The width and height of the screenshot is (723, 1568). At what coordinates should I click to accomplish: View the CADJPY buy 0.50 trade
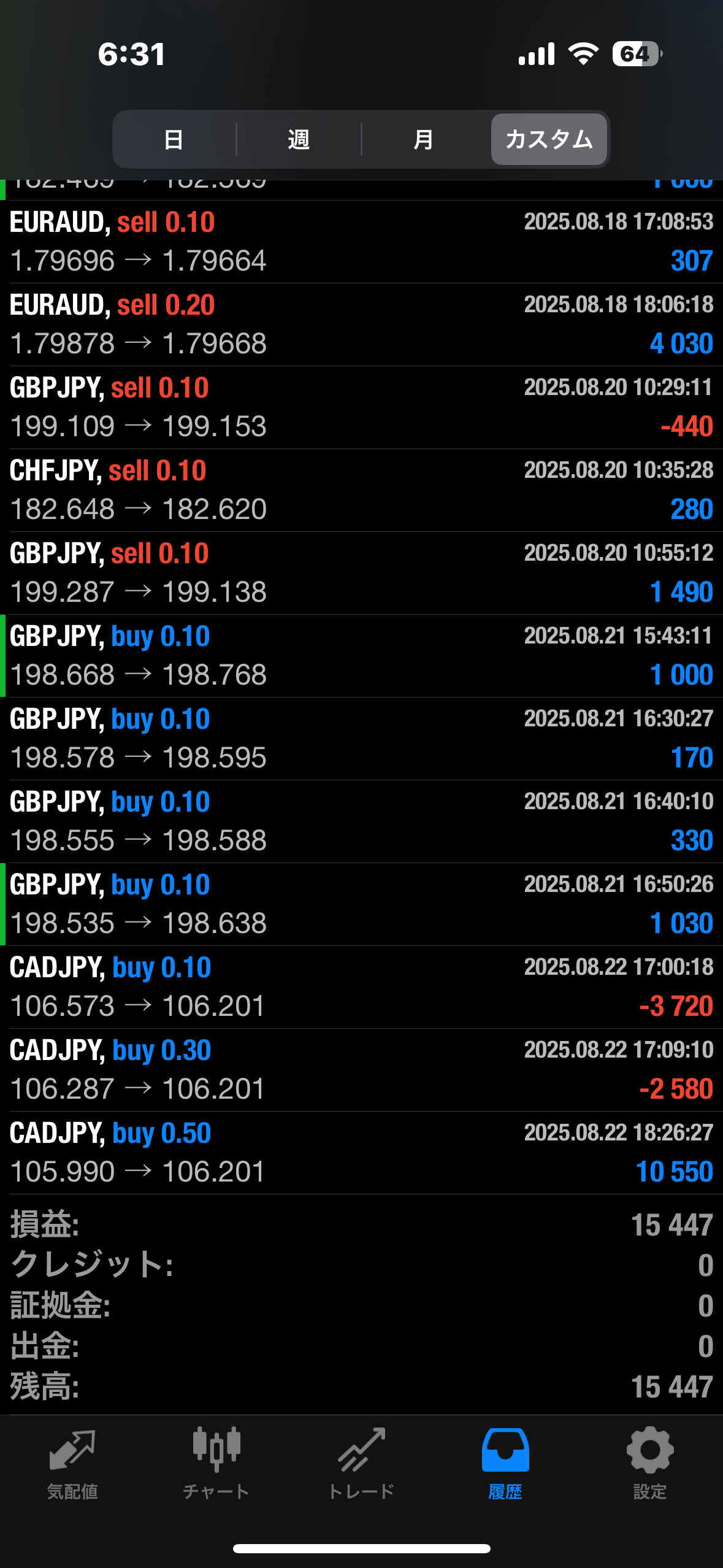361,1153
